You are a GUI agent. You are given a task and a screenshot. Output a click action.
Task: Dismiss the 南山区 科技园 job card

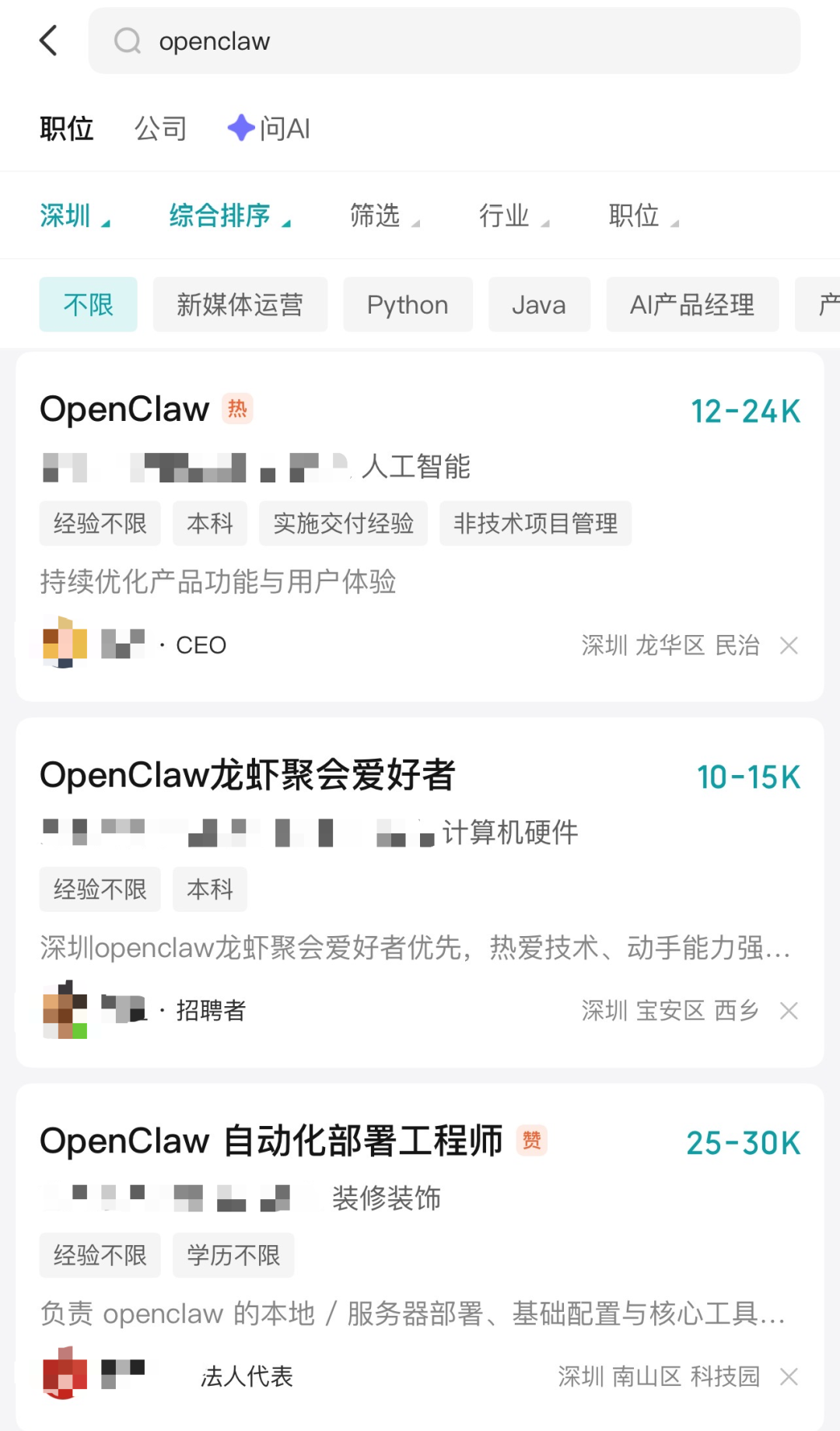coord(789,1377)
